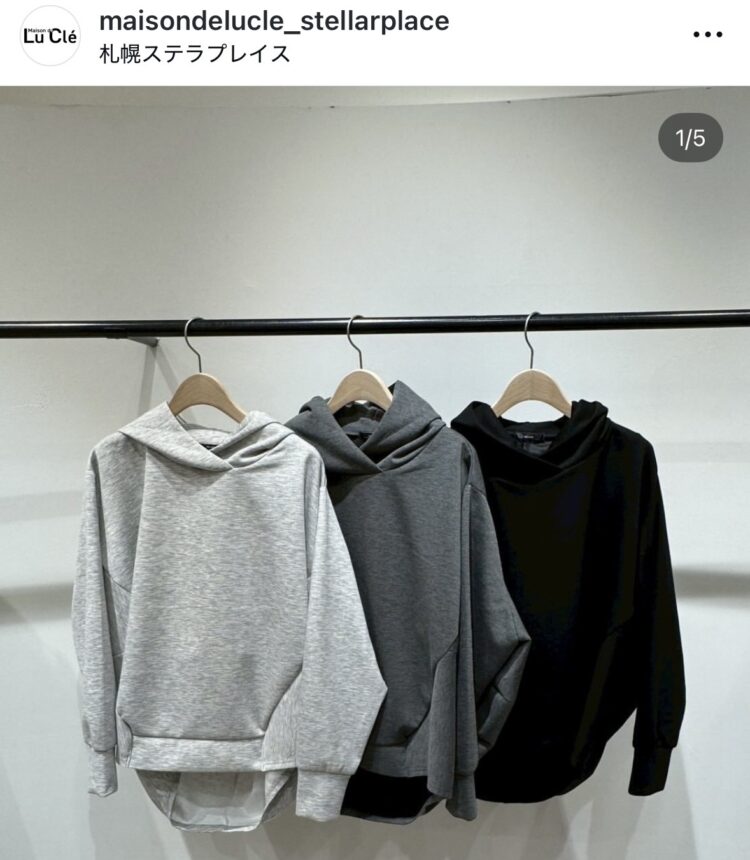Open the maisondelucle_stellarplace username link
This screenshot has height=860, width=750.
pos(275,20)
